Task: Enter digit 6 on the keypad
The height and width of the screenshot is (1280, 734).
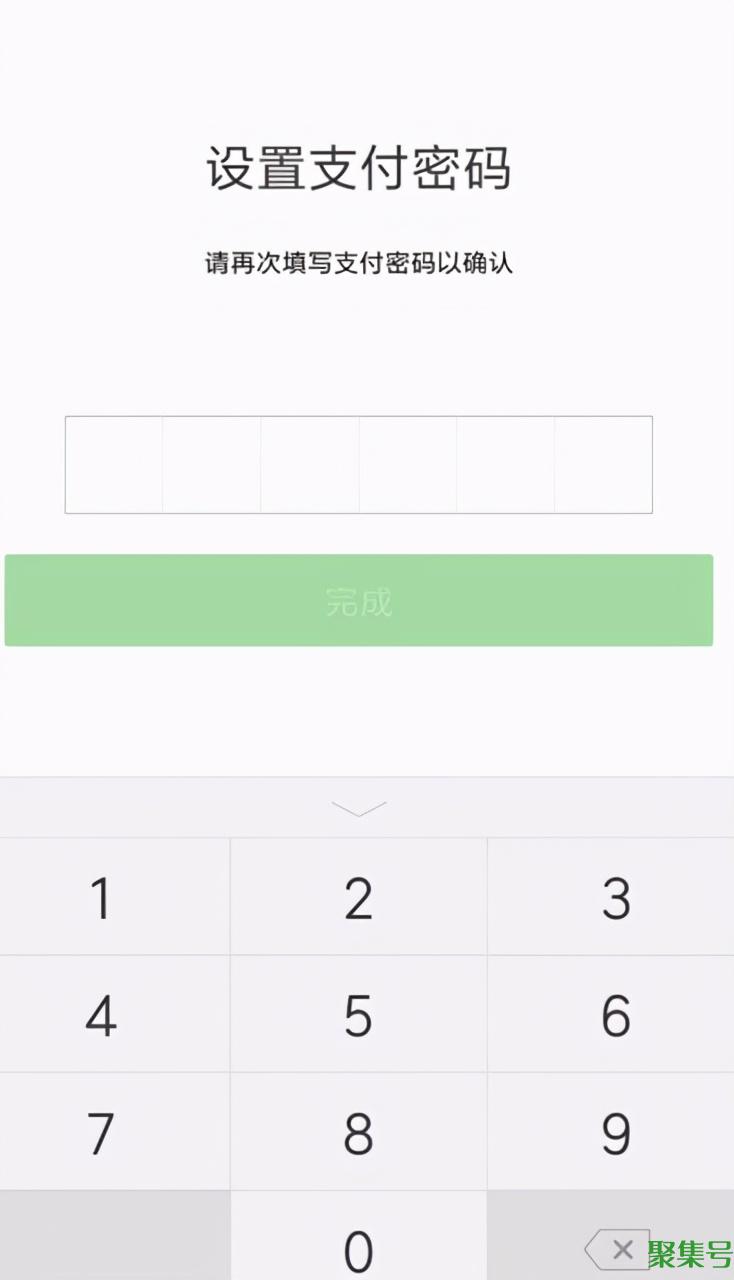Action: [615, 1016]
